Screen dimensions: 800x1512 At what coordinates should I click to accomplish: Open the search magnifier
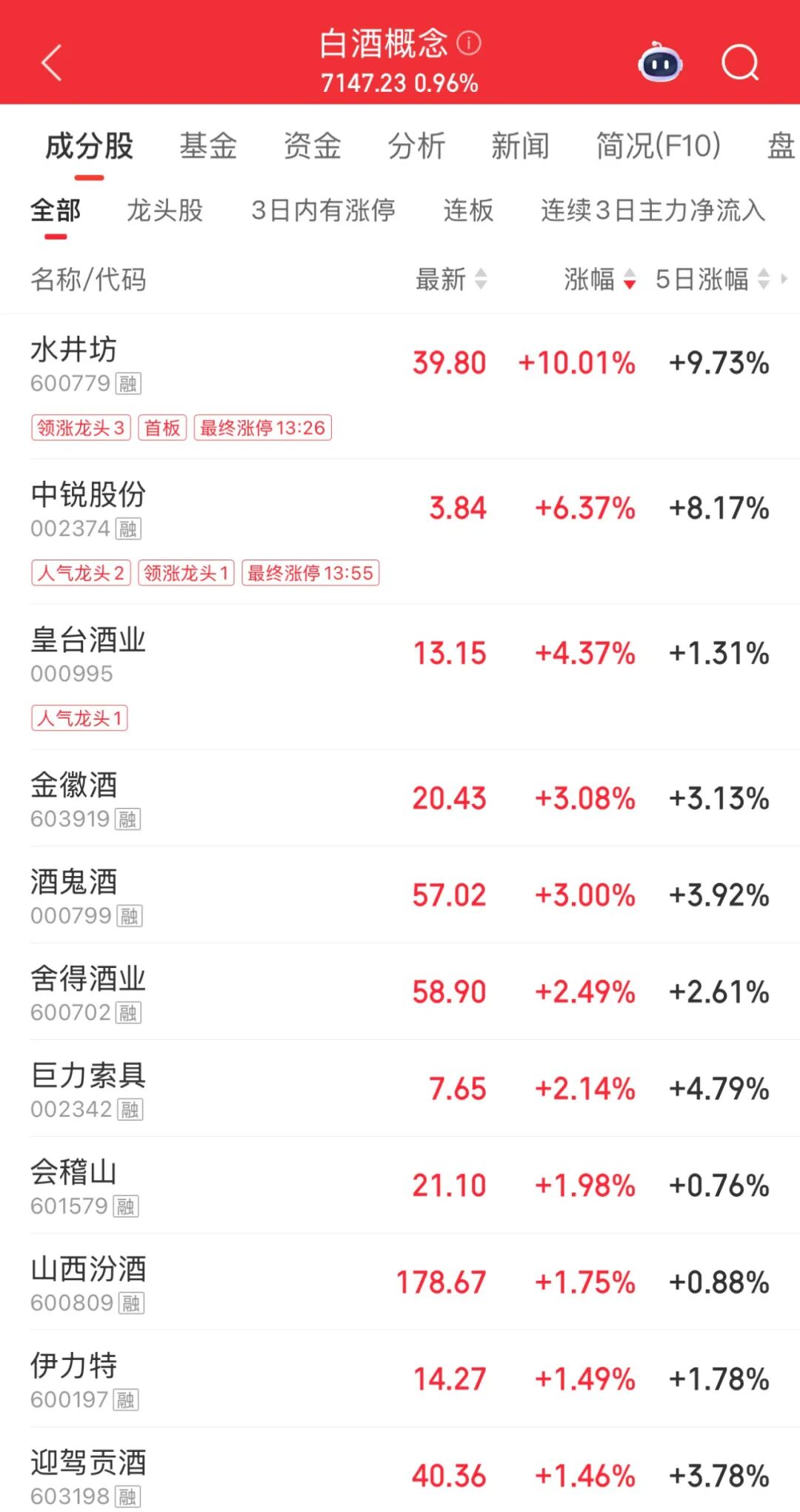pos(740,63)
